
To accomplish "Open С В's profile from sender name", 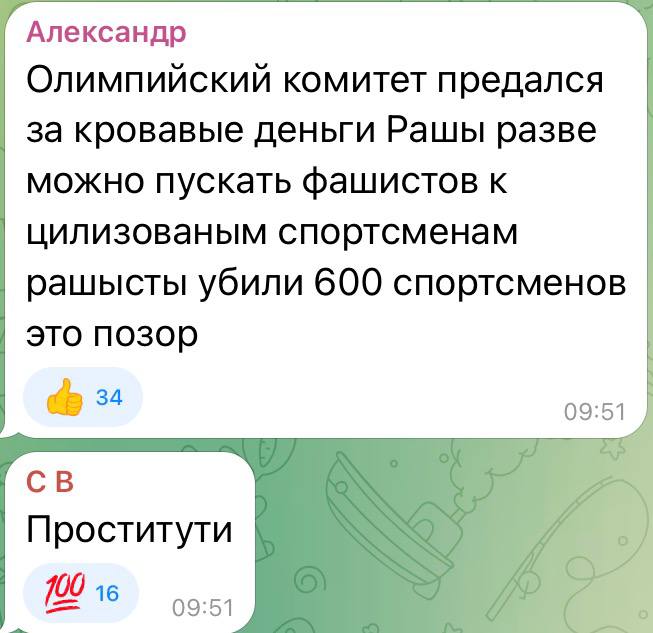I will click(x=48, y=482).
